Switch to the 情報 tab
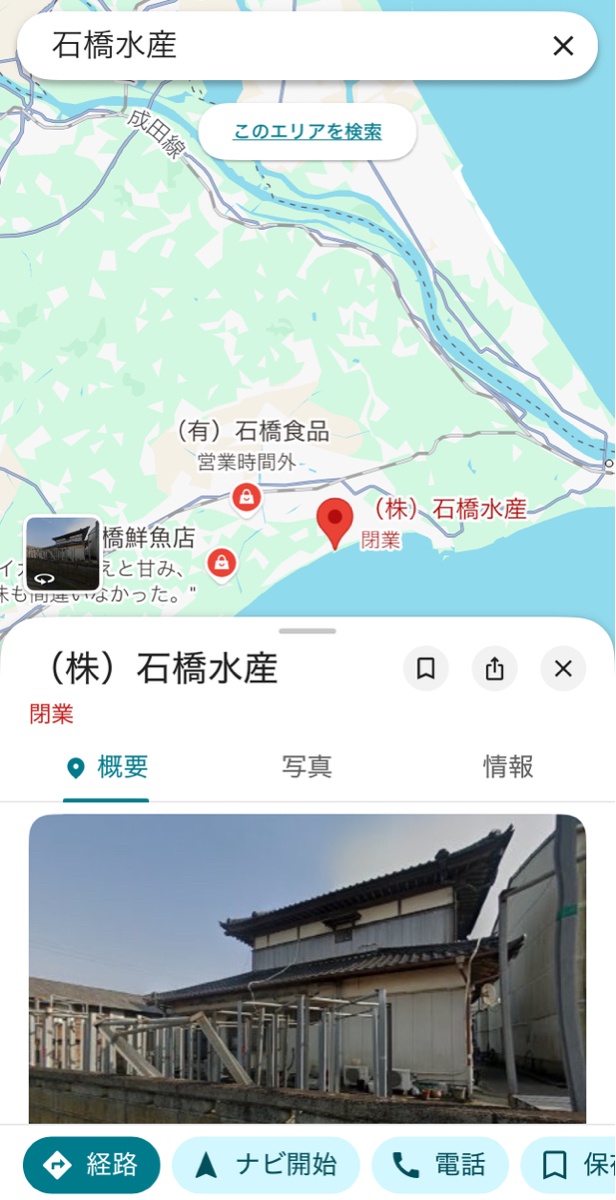 (508, 767)
